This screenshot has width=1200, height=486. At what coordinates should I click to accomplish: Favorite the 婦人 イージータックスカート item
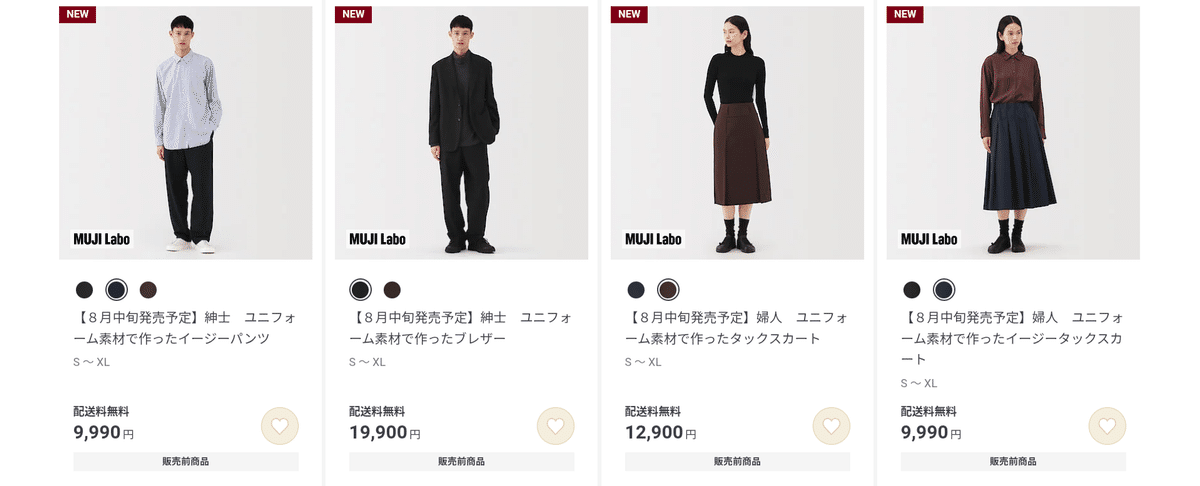point(1107,426)
